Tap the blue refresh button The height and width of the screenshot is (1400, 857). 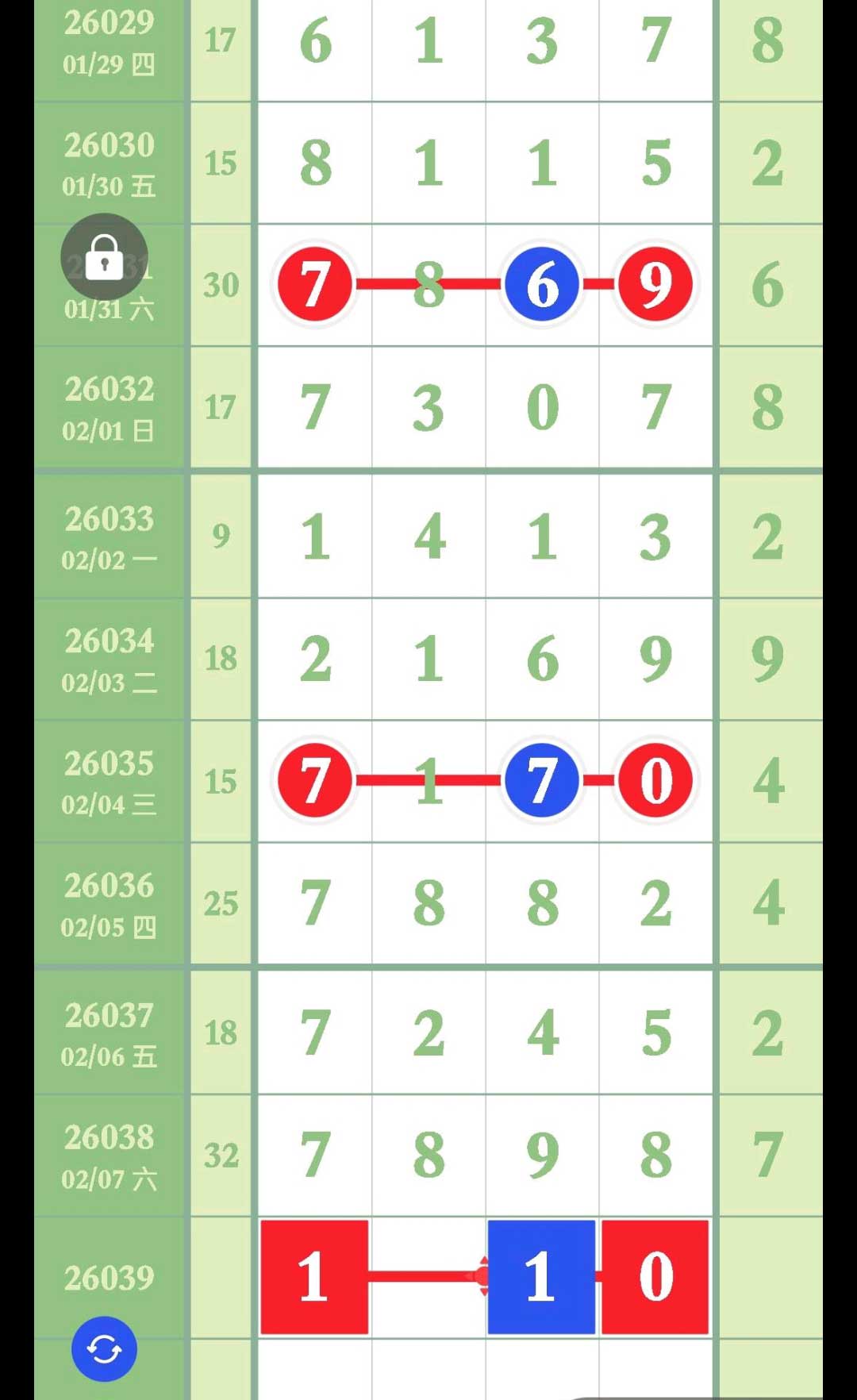pyautogui.click(x=104, y=1348)
